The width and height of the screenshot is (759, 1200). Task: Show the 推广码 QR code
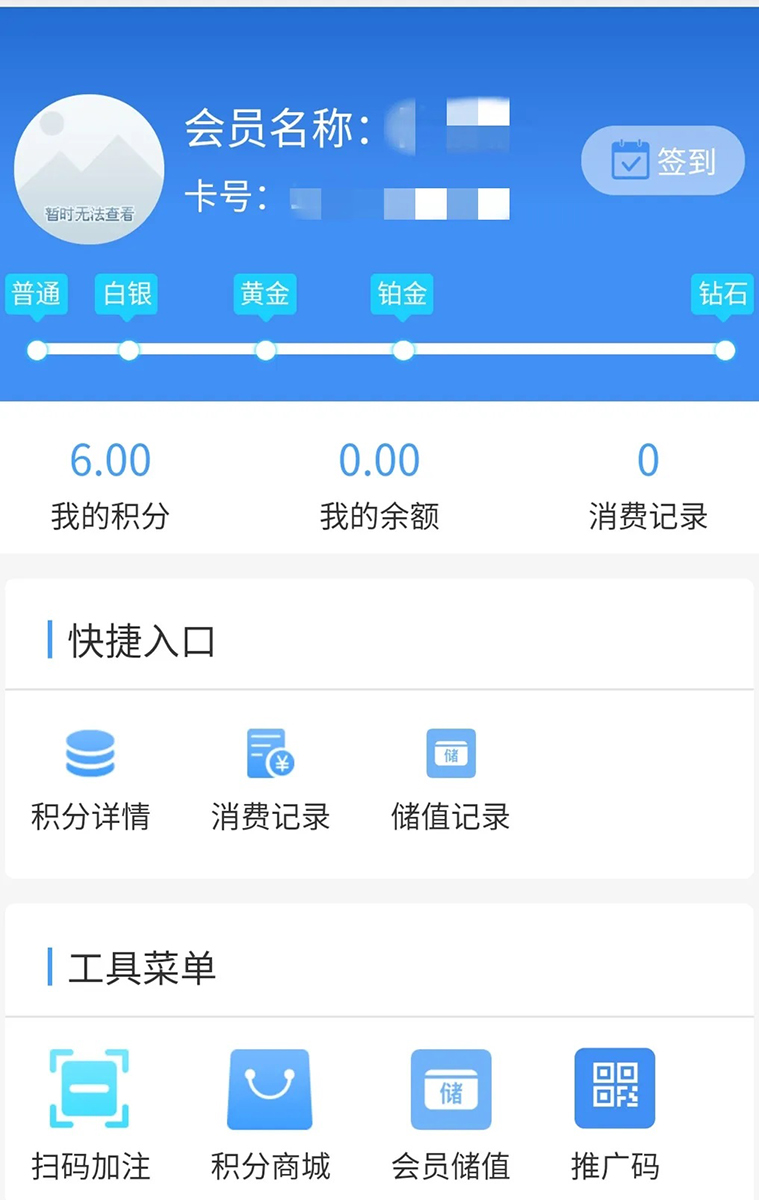pyautogui.click(x=614, y=1112)
